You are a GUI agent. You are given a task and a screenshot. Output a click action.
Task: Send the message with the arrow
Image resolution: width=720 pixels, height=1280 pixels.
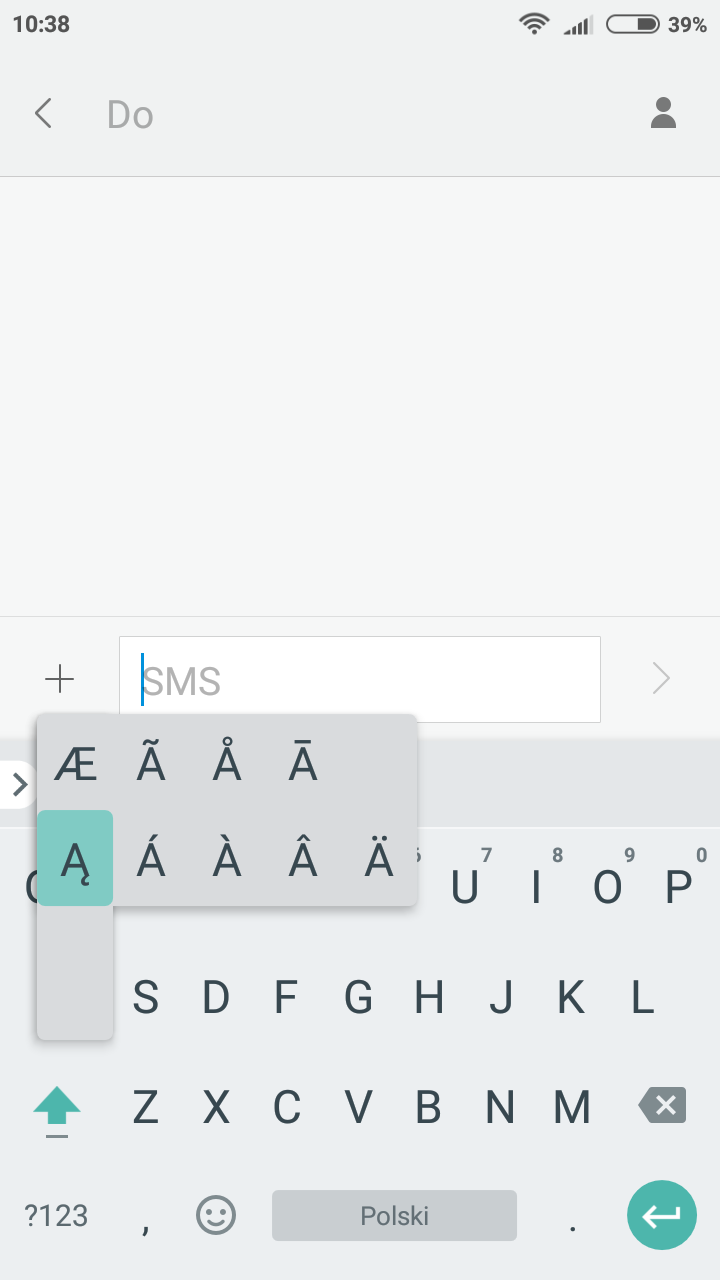pyautogui.click(x=661, y=680)
